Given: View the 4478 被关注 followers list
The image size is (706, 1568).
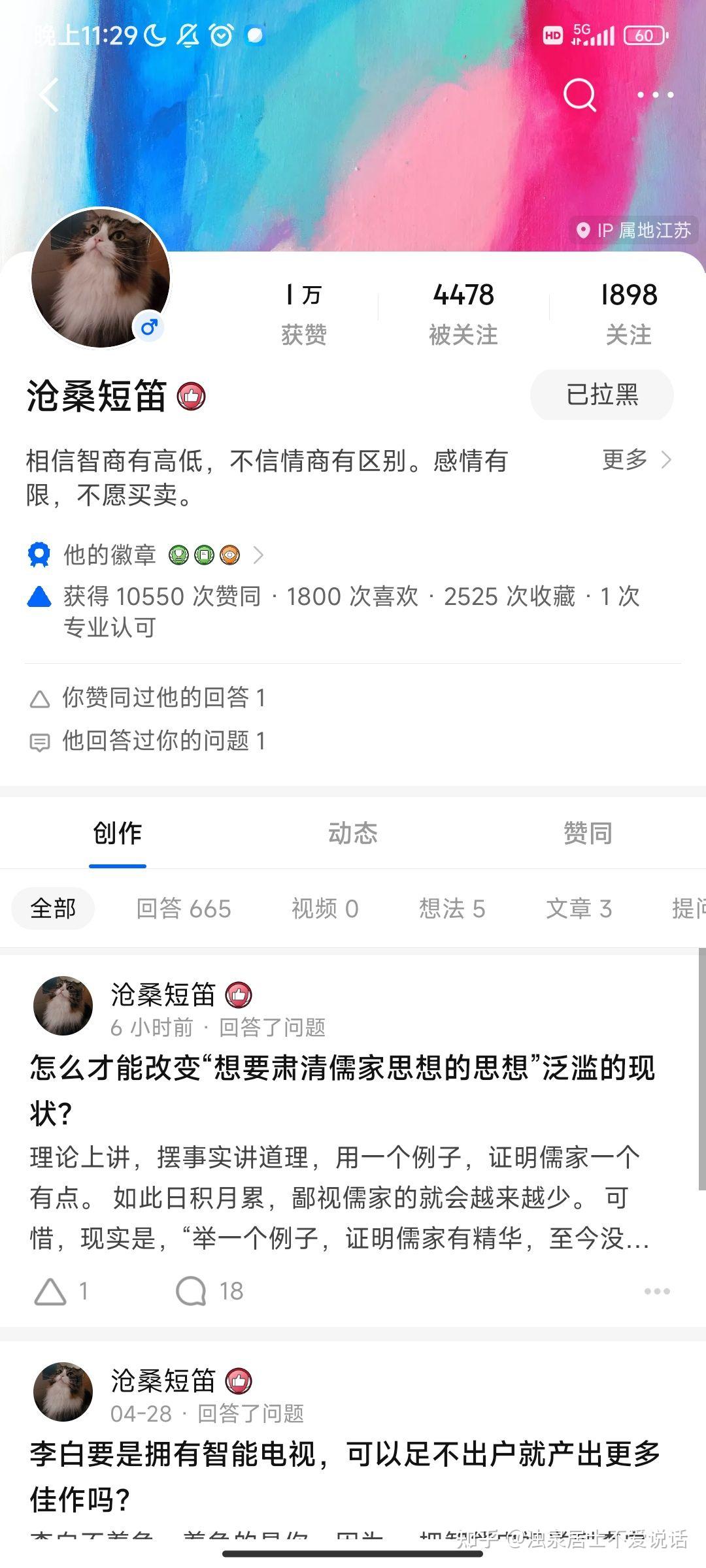Looking at the screenshot, I should coord(463,313).
